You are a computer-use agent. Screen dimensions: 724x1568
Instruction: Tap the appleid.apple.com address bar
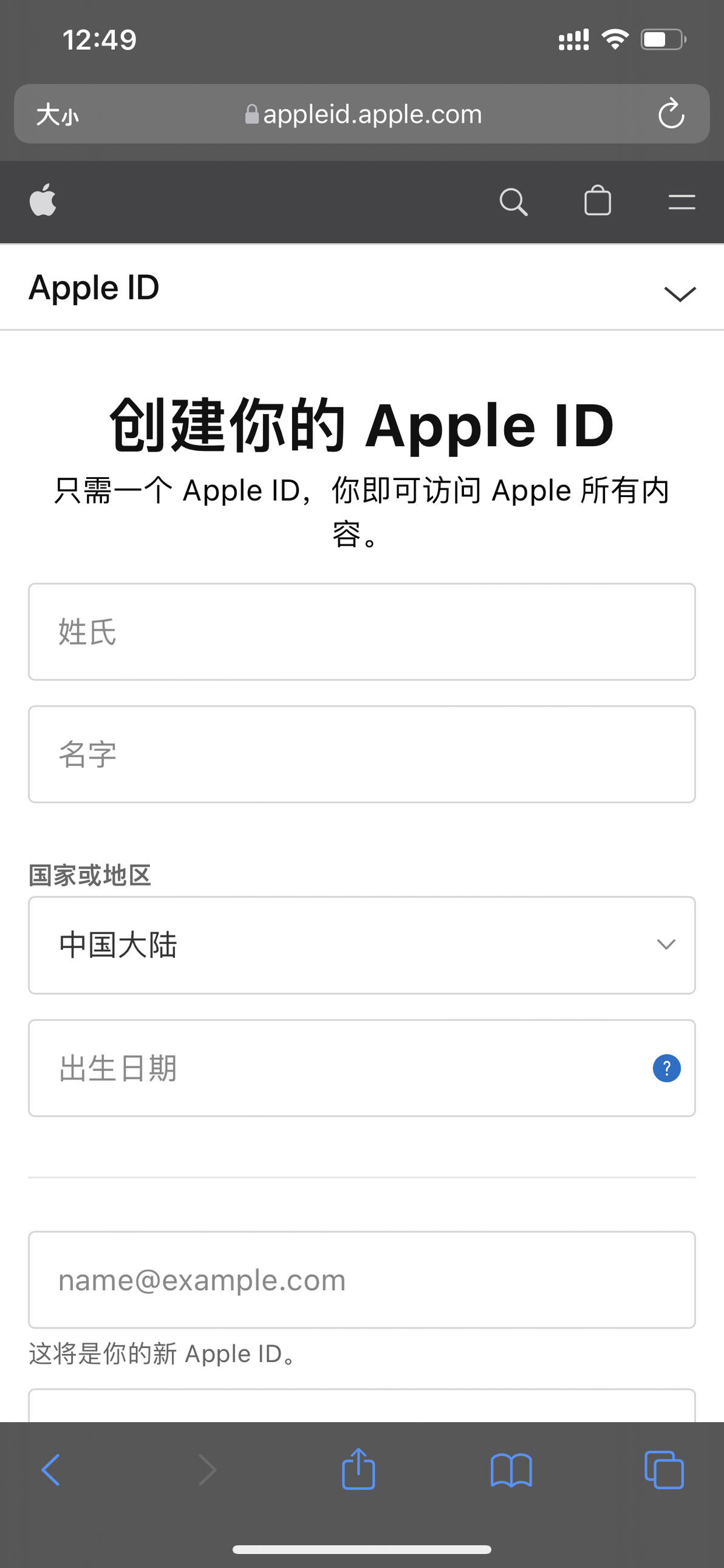(363, 114)
